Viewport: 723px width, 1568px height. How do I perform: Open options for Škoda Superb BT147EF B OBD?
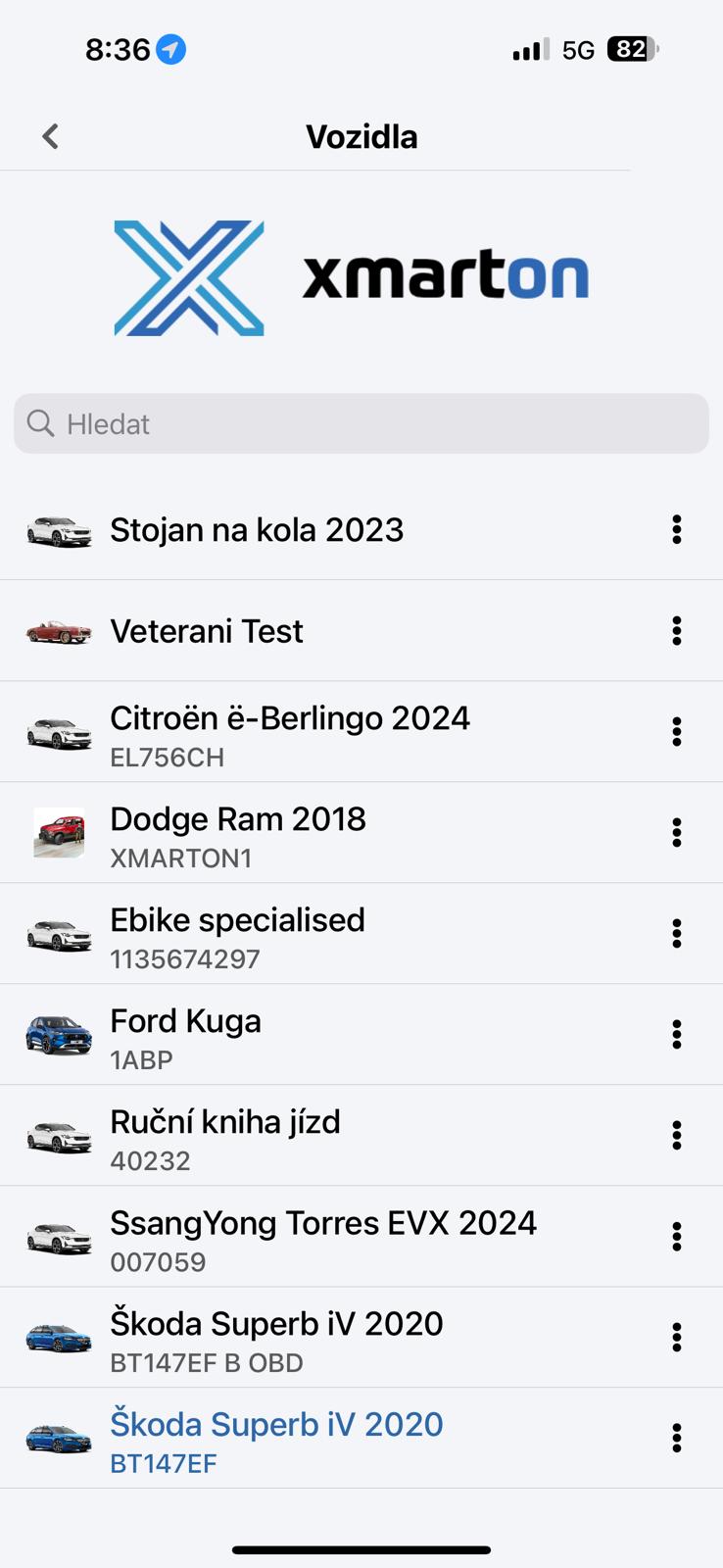677,1338
